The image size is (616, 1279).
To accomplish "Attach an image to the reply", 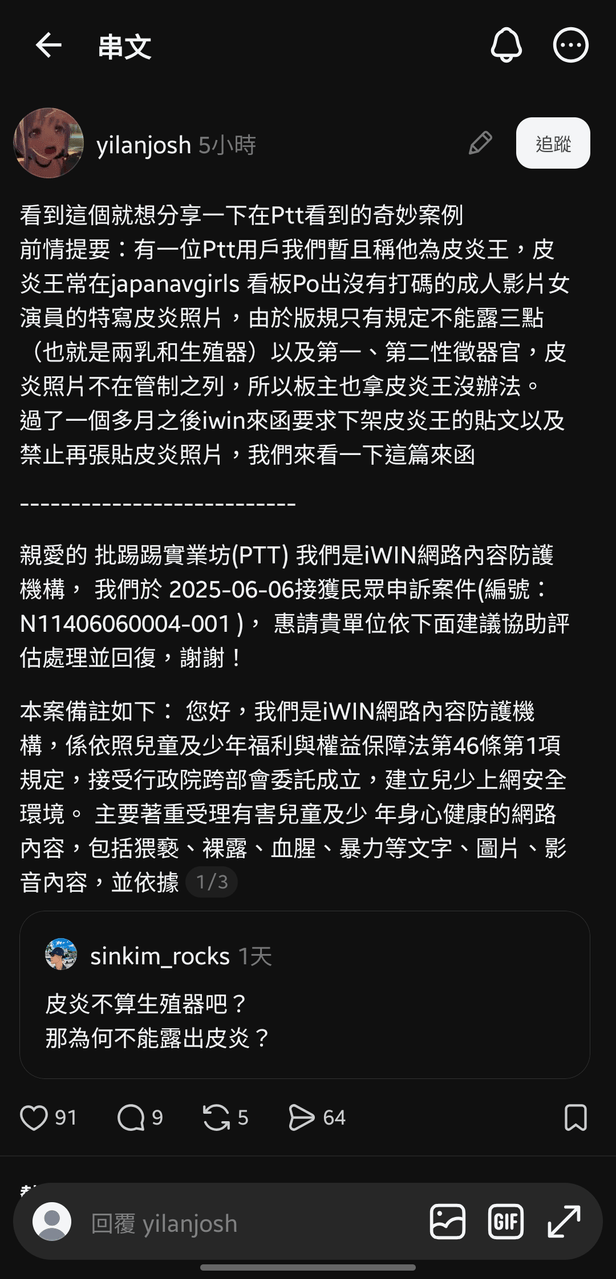I will (x=447, y=1221).
